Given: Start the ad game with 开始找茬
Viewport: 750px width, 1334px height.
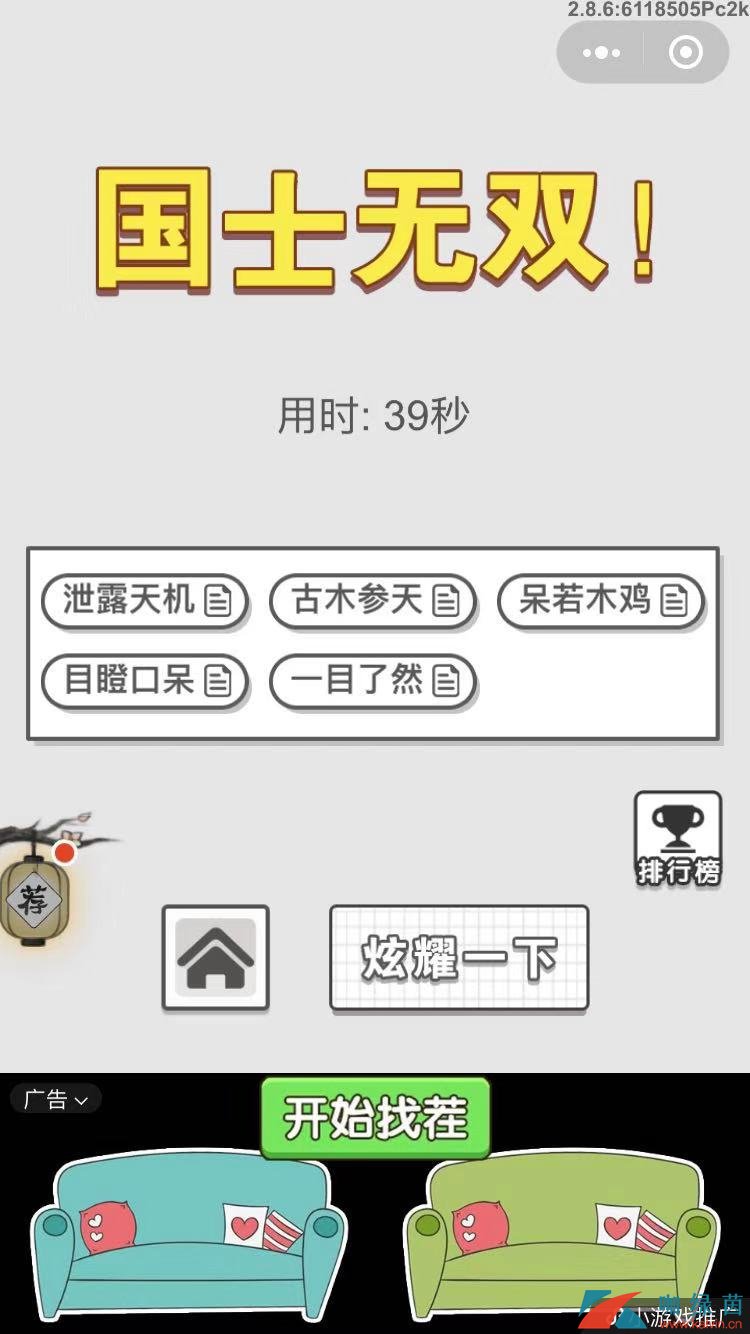Looking at the screenshot, I should pos(375,1117).
